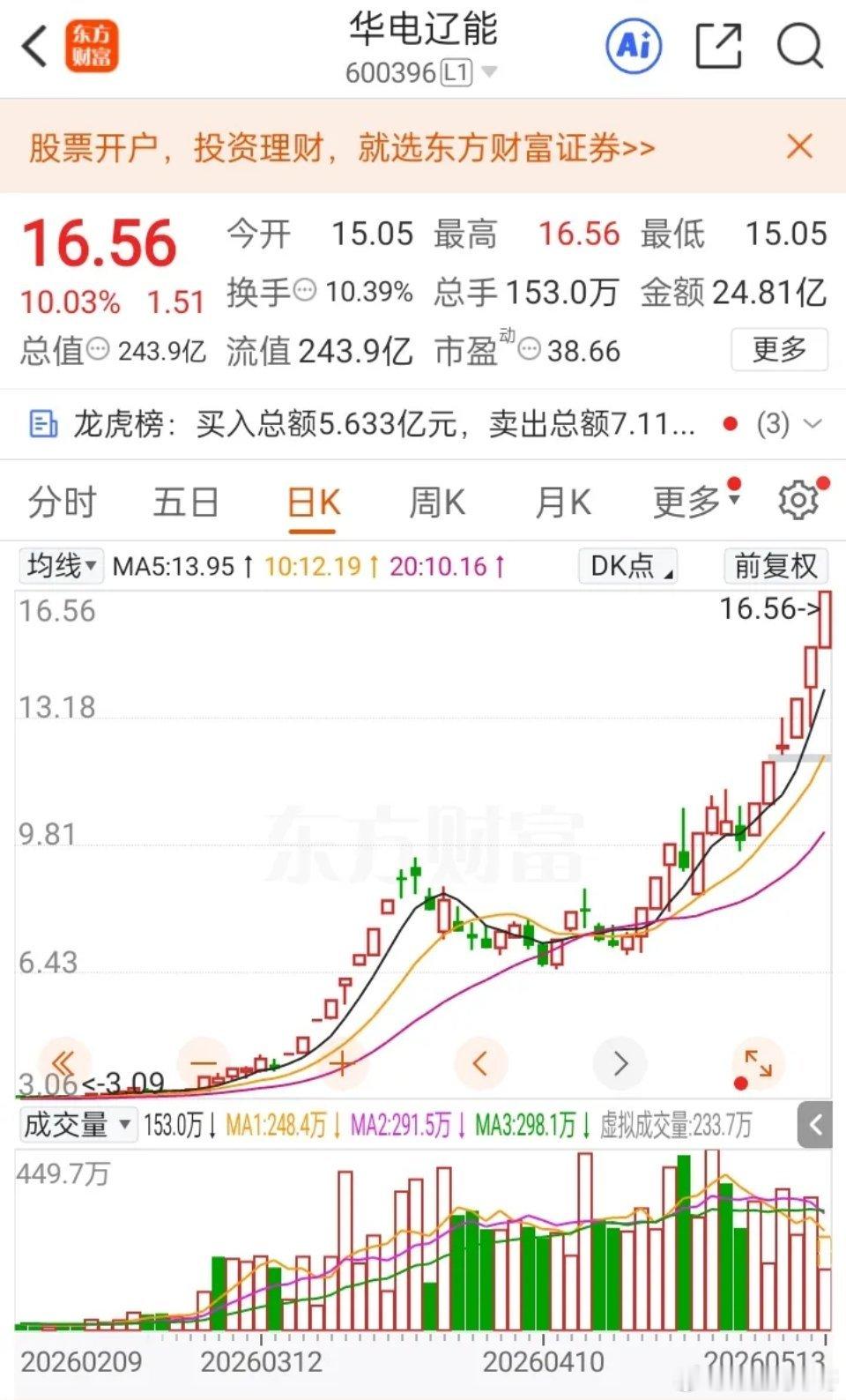846x1400 pixels.
Task: Open the 更多 chart period dropdown
Action: [x=696, y=503]
